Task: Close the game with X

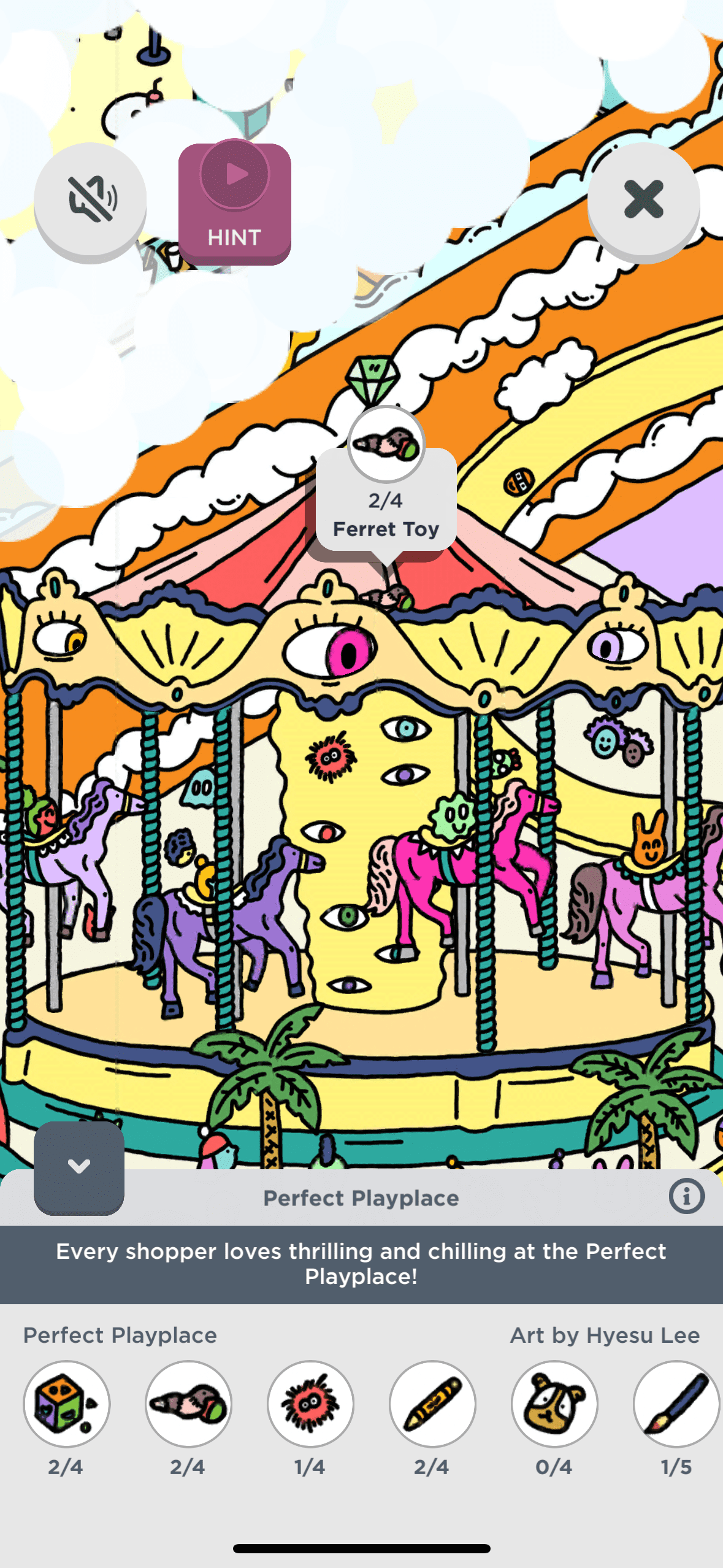Action: (643, 199)
